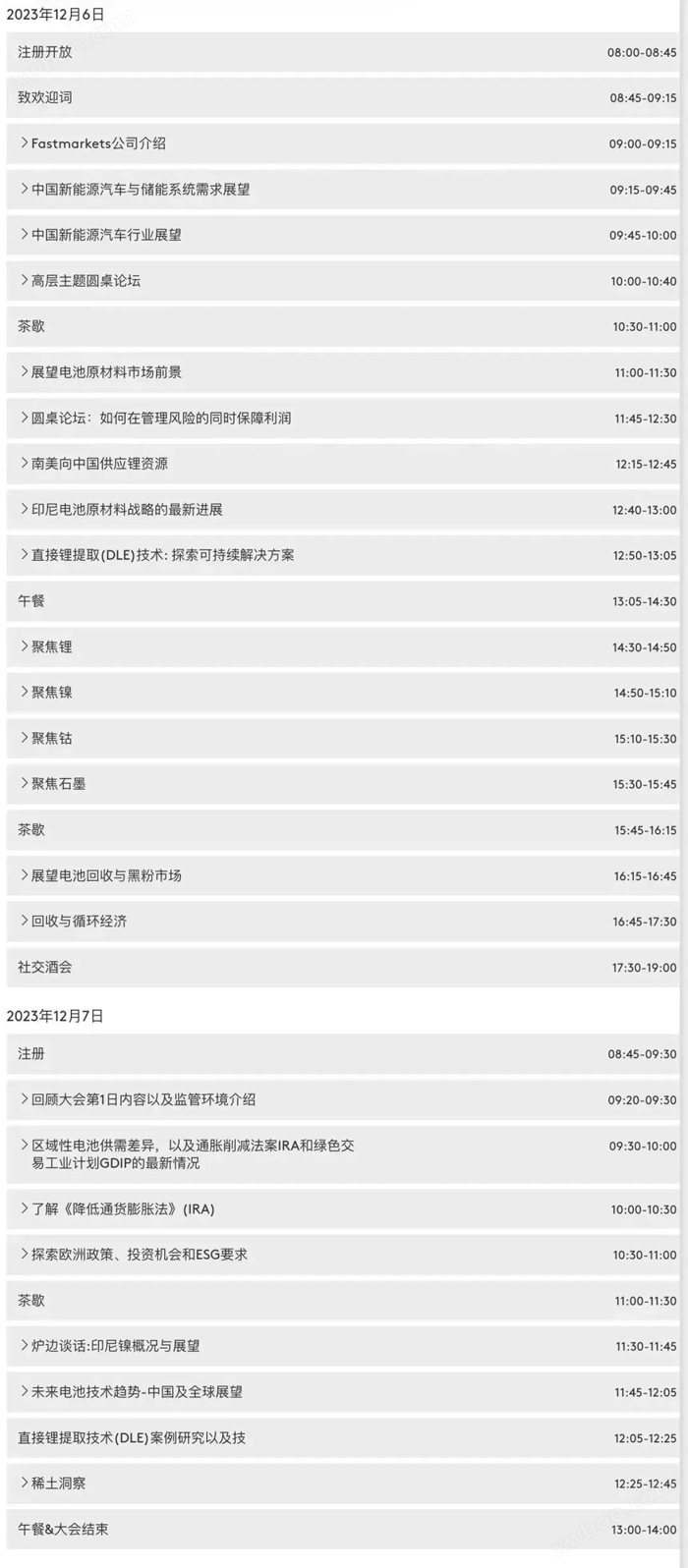Expand the 高层主题圆桌论坛 row
688x1568 pixels.
343,281
